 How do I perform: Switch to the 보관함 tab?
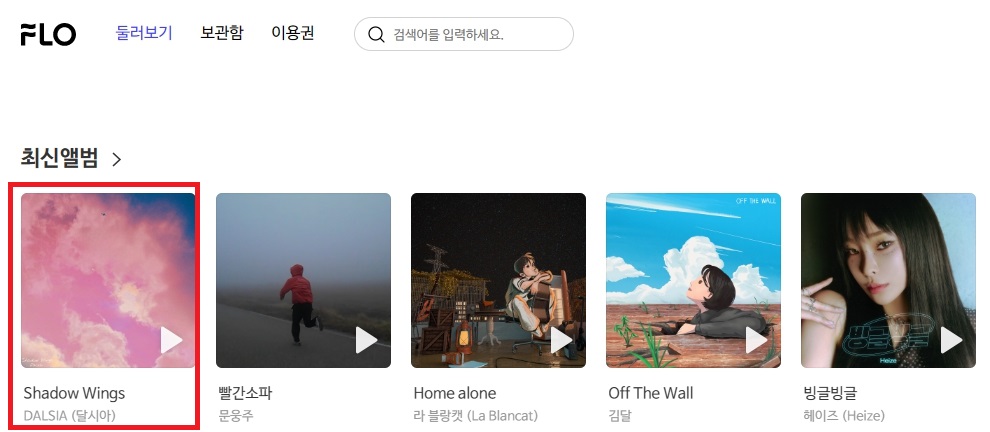click(x=221, y=33)
